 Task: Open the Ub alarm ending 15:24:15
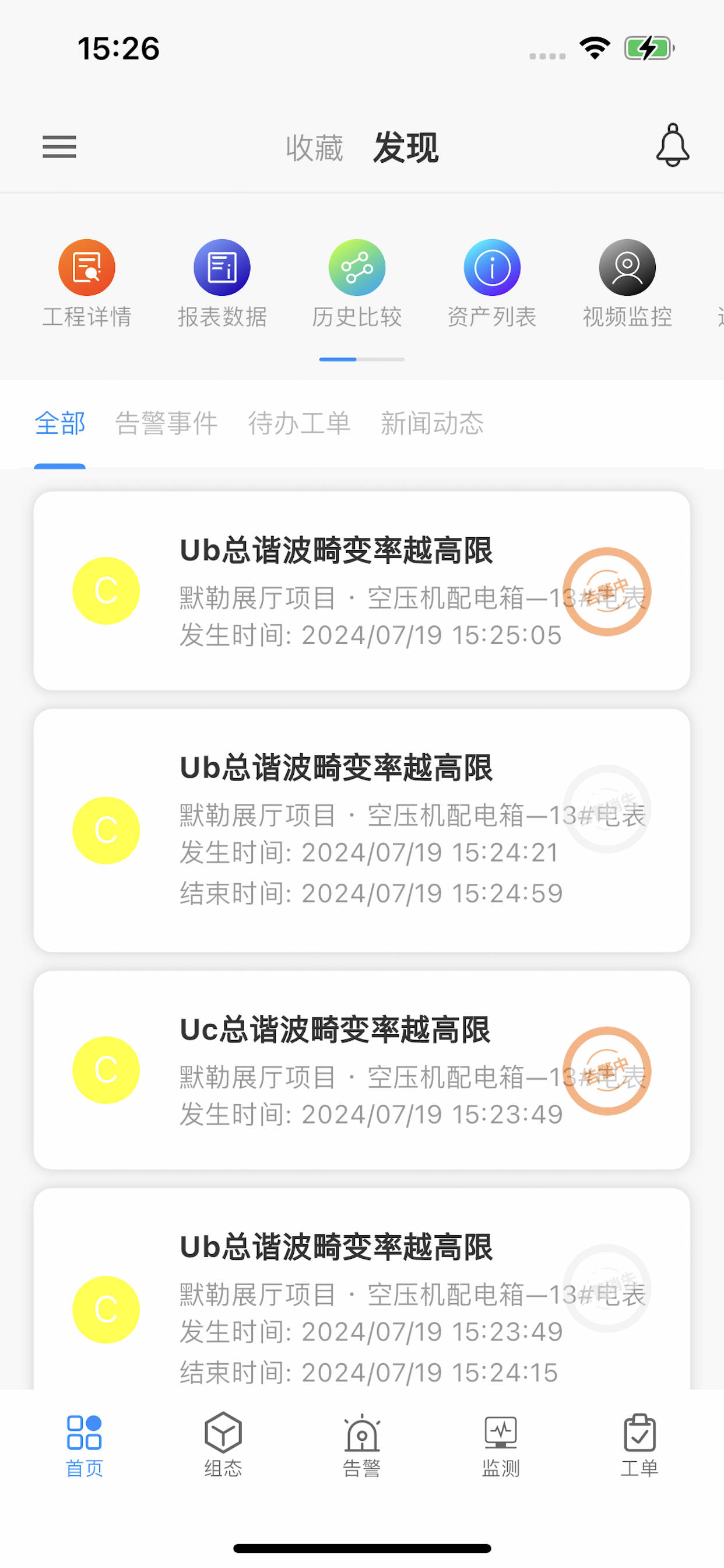[362, 1289]
